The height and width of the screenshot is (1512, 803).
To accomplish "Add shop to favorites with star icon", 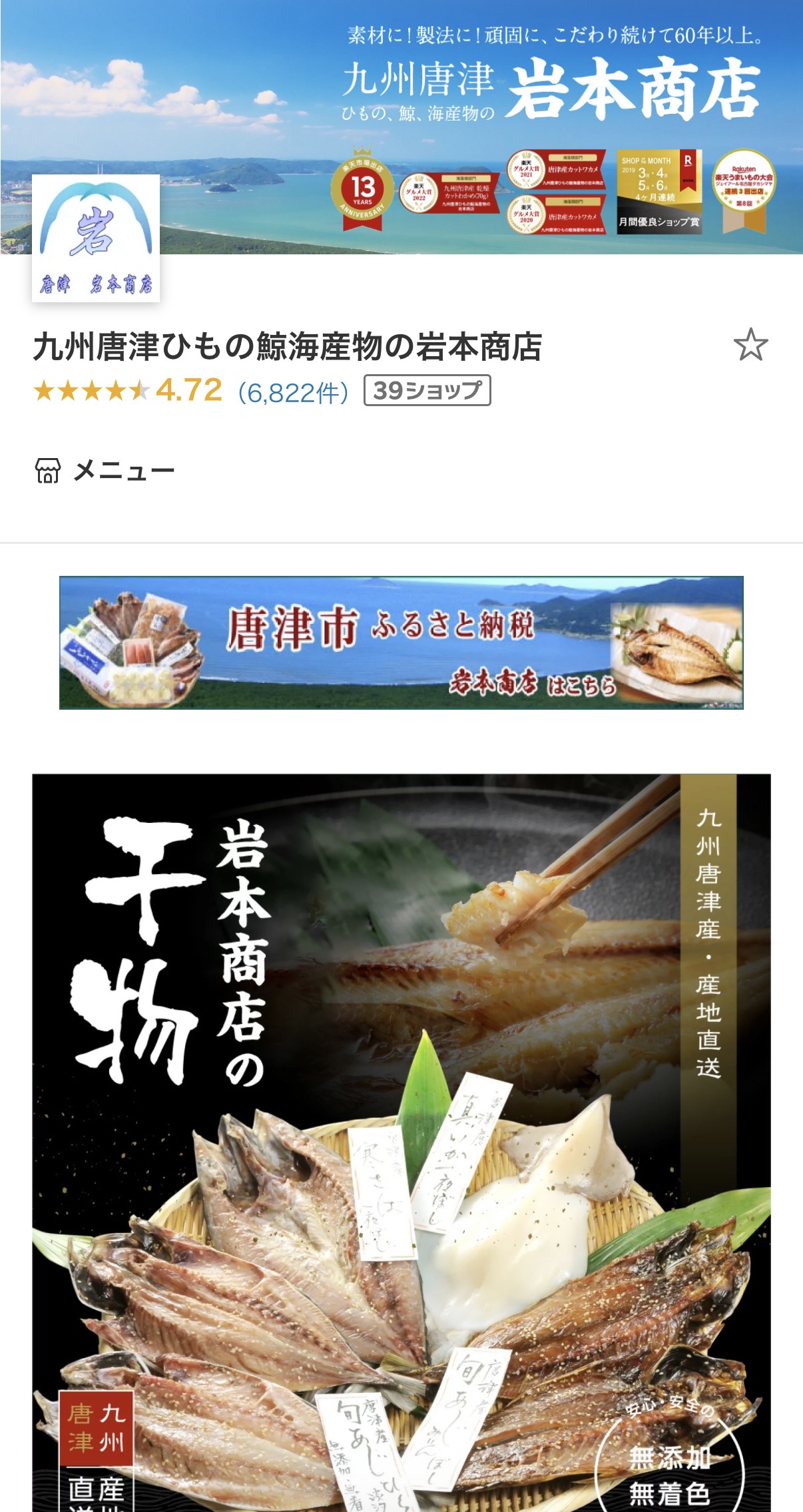I will pos(750,345).
